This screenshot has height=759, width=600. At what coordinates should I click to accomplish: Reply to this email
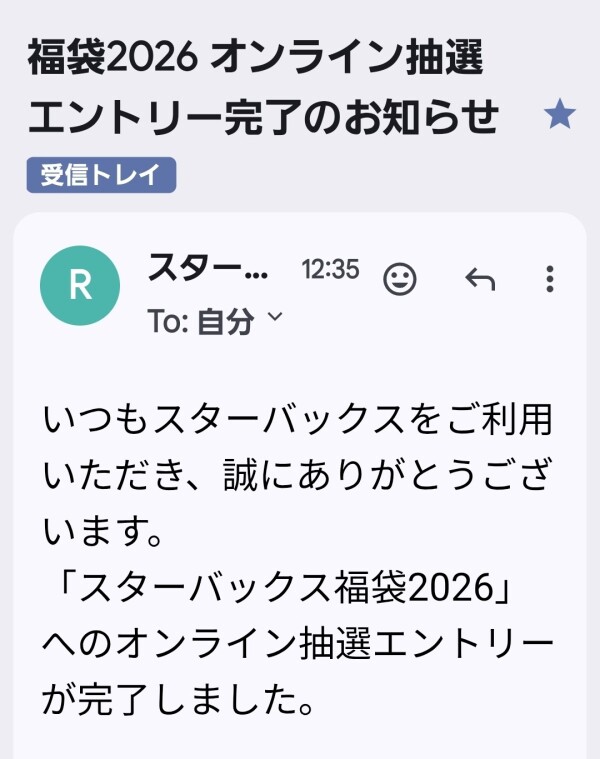pos(480,279)
